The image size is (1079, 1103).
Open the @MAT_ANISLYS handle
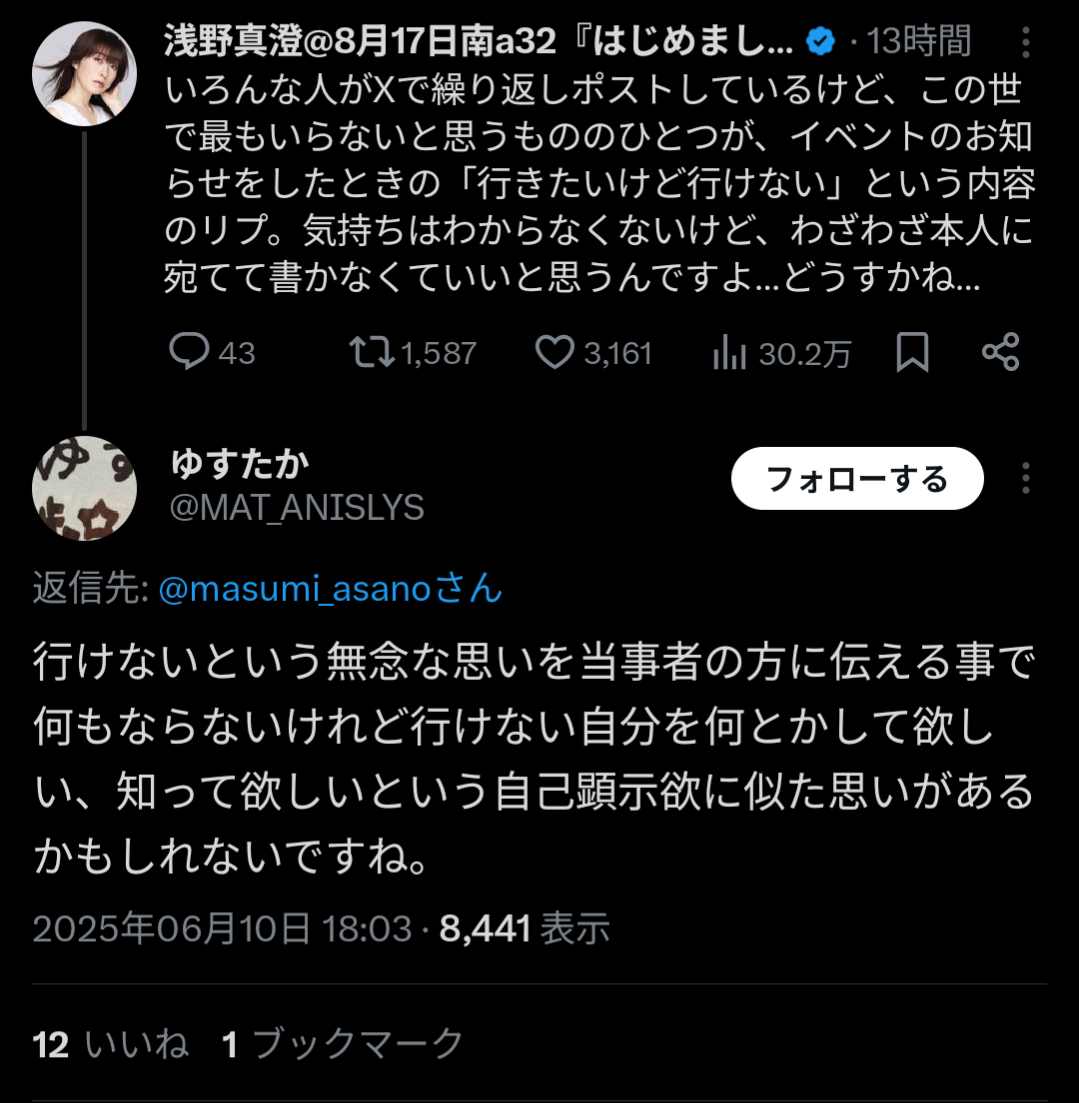[297, 508]
